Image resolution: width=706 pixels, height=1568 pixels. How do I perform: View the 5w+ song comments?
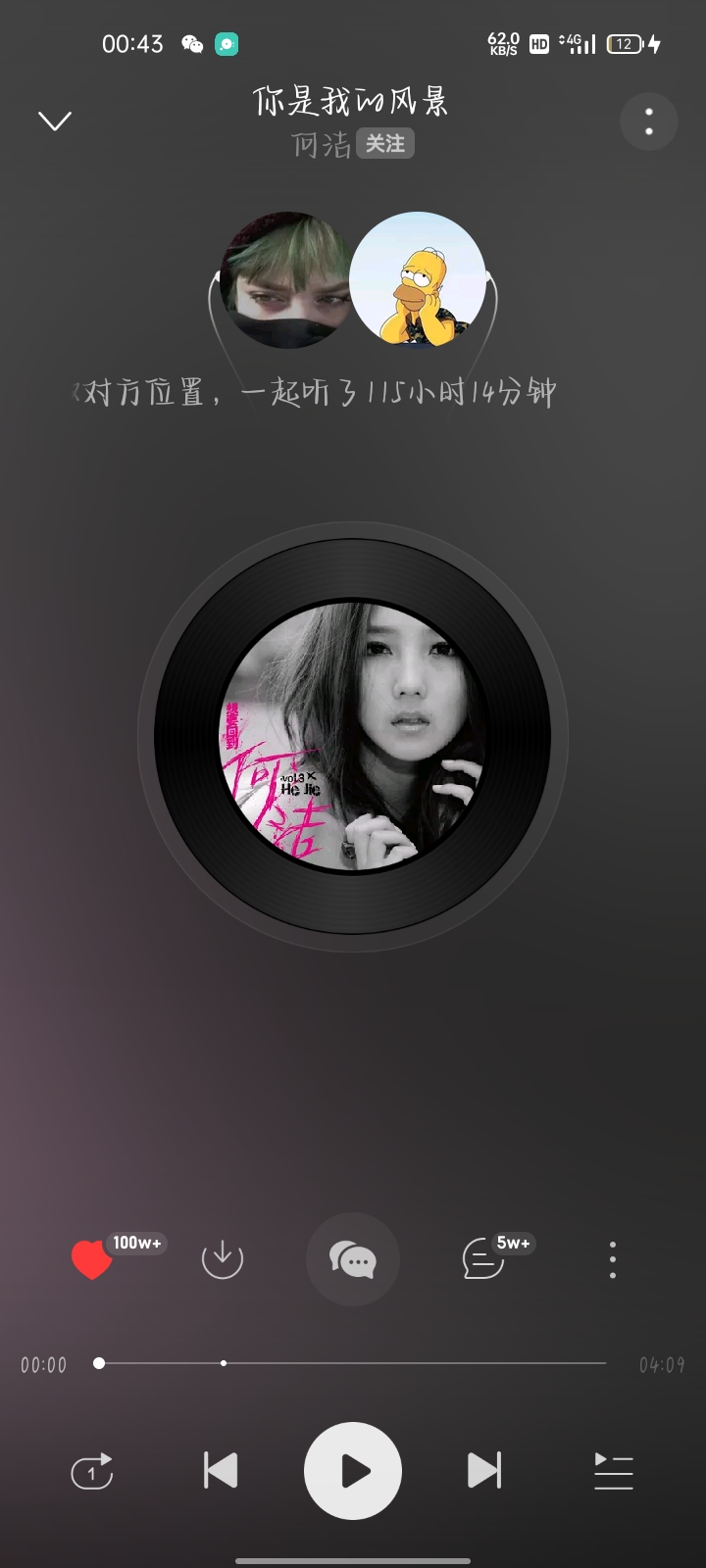click(483, 1258)
